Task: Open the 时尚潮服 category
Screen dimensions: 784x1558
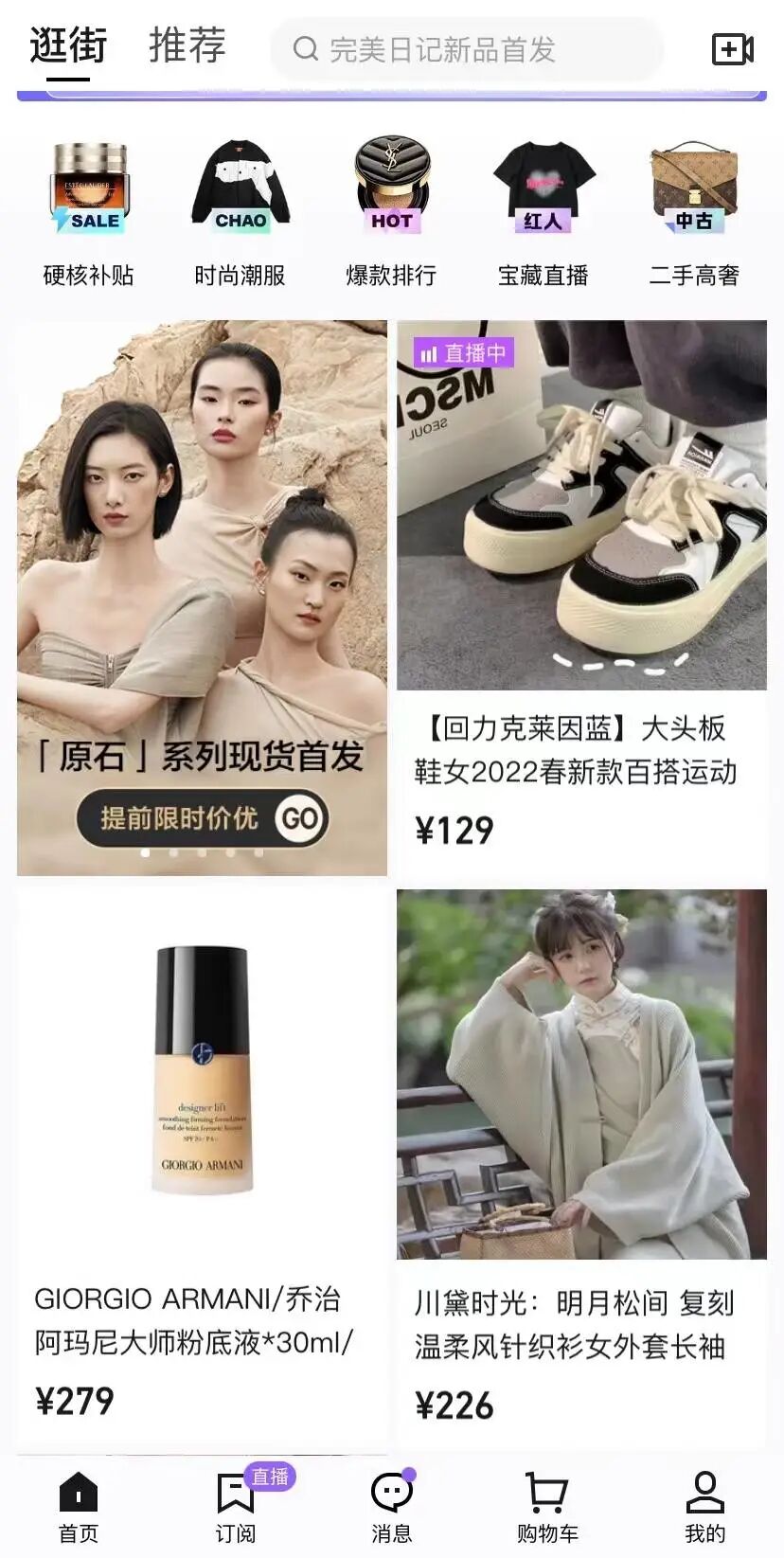Action: coord(240,215)
